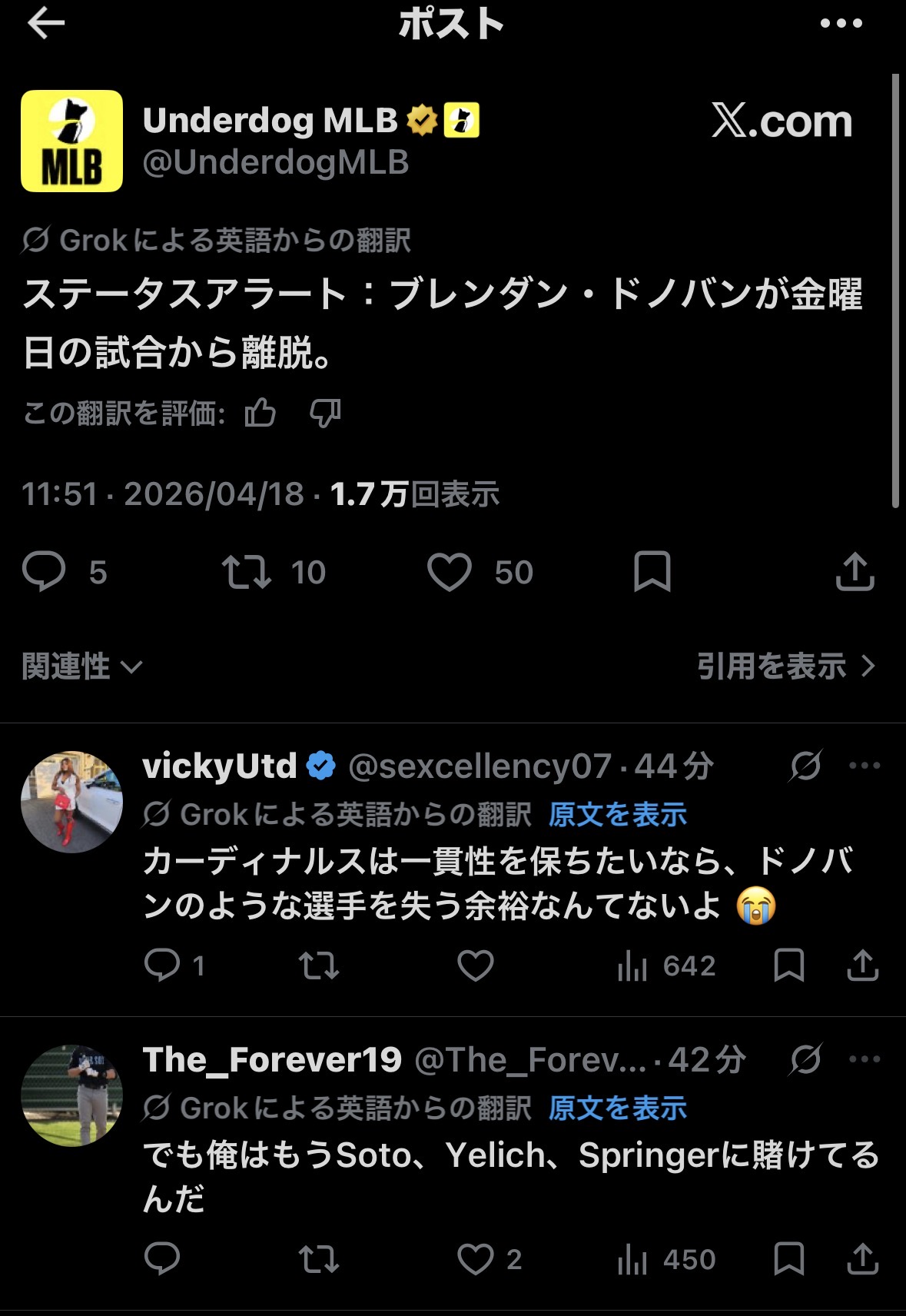Reply to the Underdog MLB post
This screenshot has height=1316, width=906.
pos(44,572)
